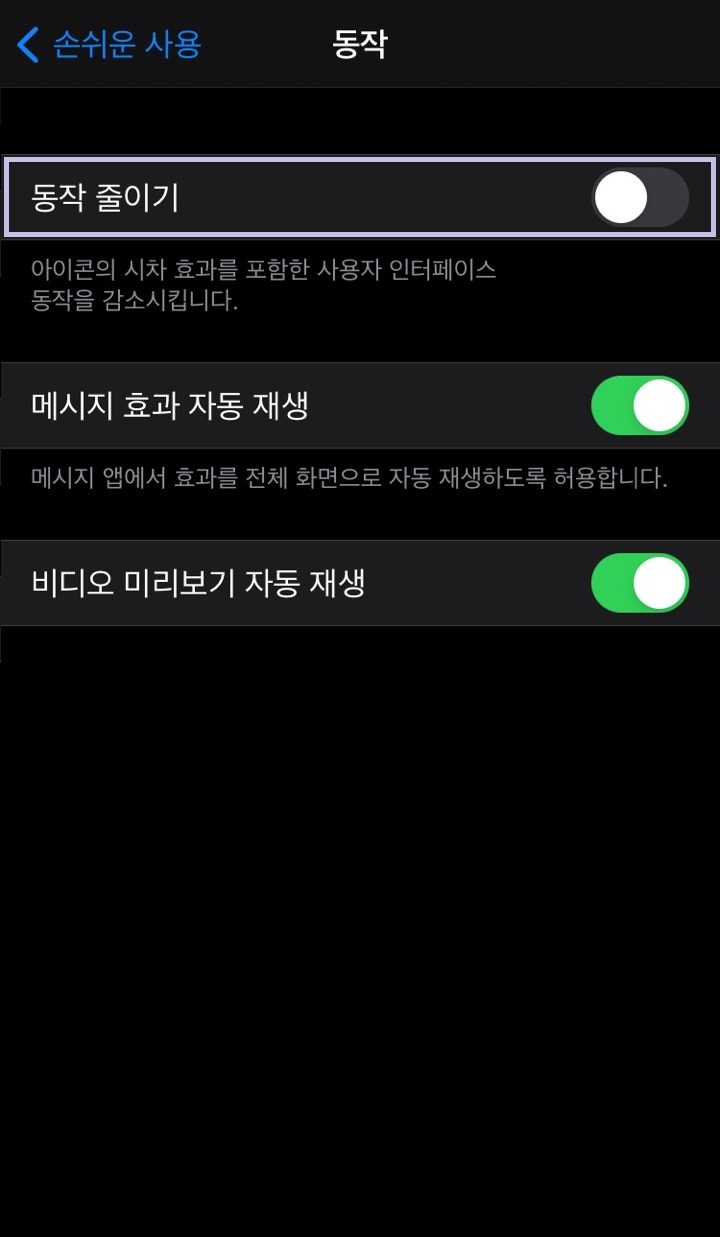Image resolution: width=720 pixels, height=1237 pixels.
Task: Disable 비디오 미리보기 자동 재생
Action: (639, 583)
